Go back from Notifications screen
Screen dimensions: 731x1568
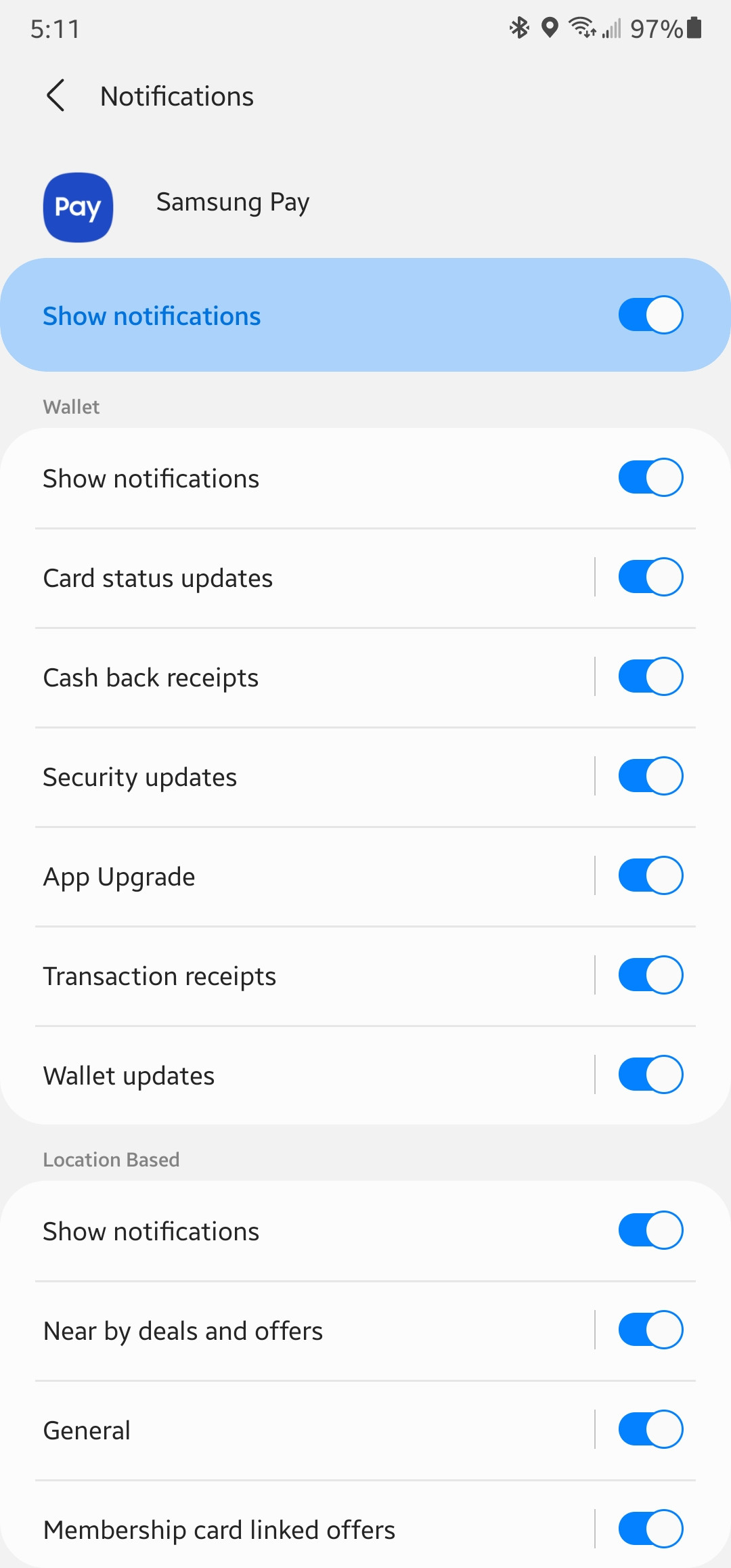56,95
